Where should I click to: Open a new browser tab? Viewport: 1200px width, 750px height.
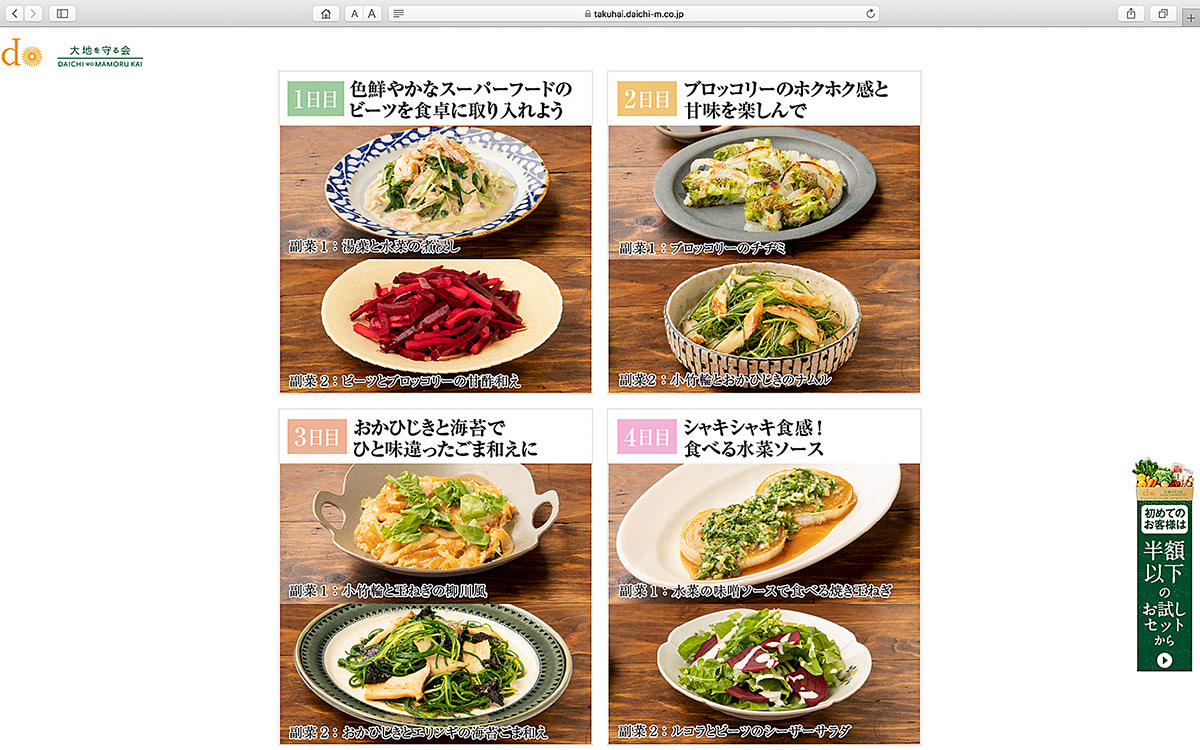[x=1189, y=18]
